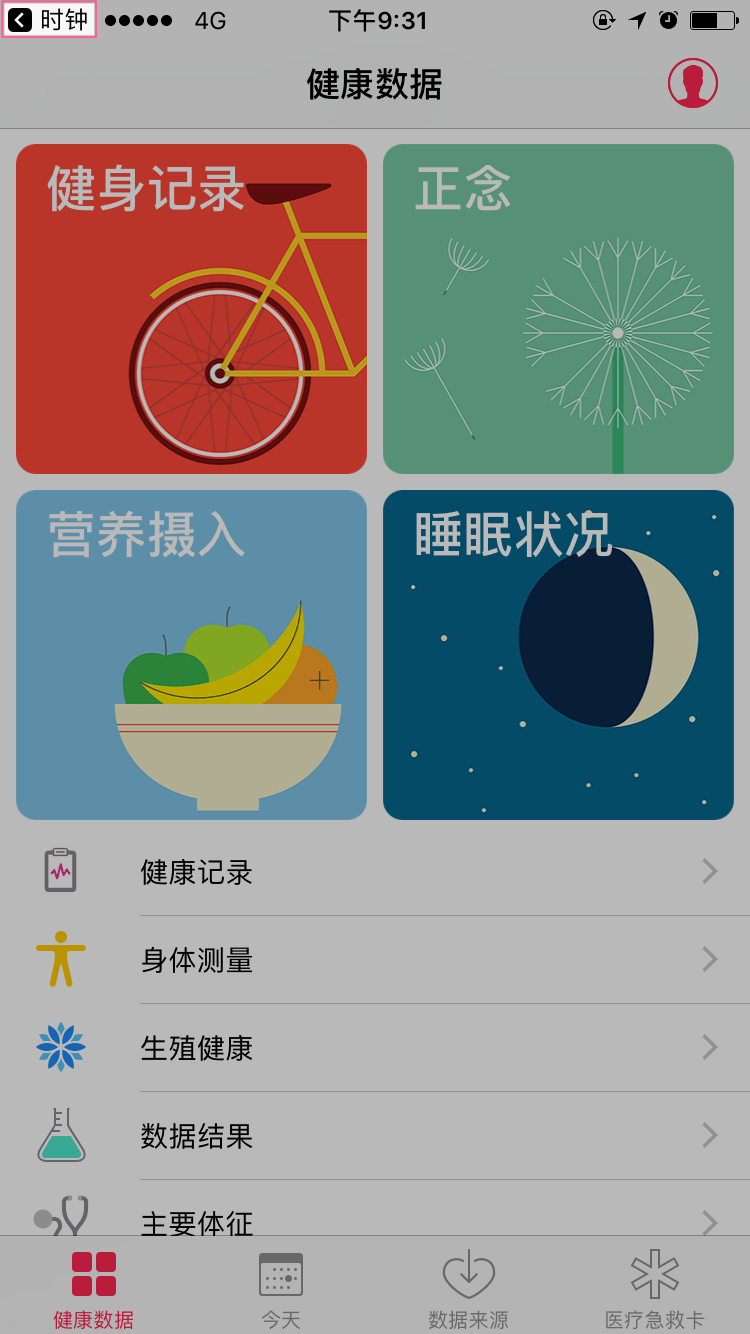Open the 健身记录 card

[191, 308]
